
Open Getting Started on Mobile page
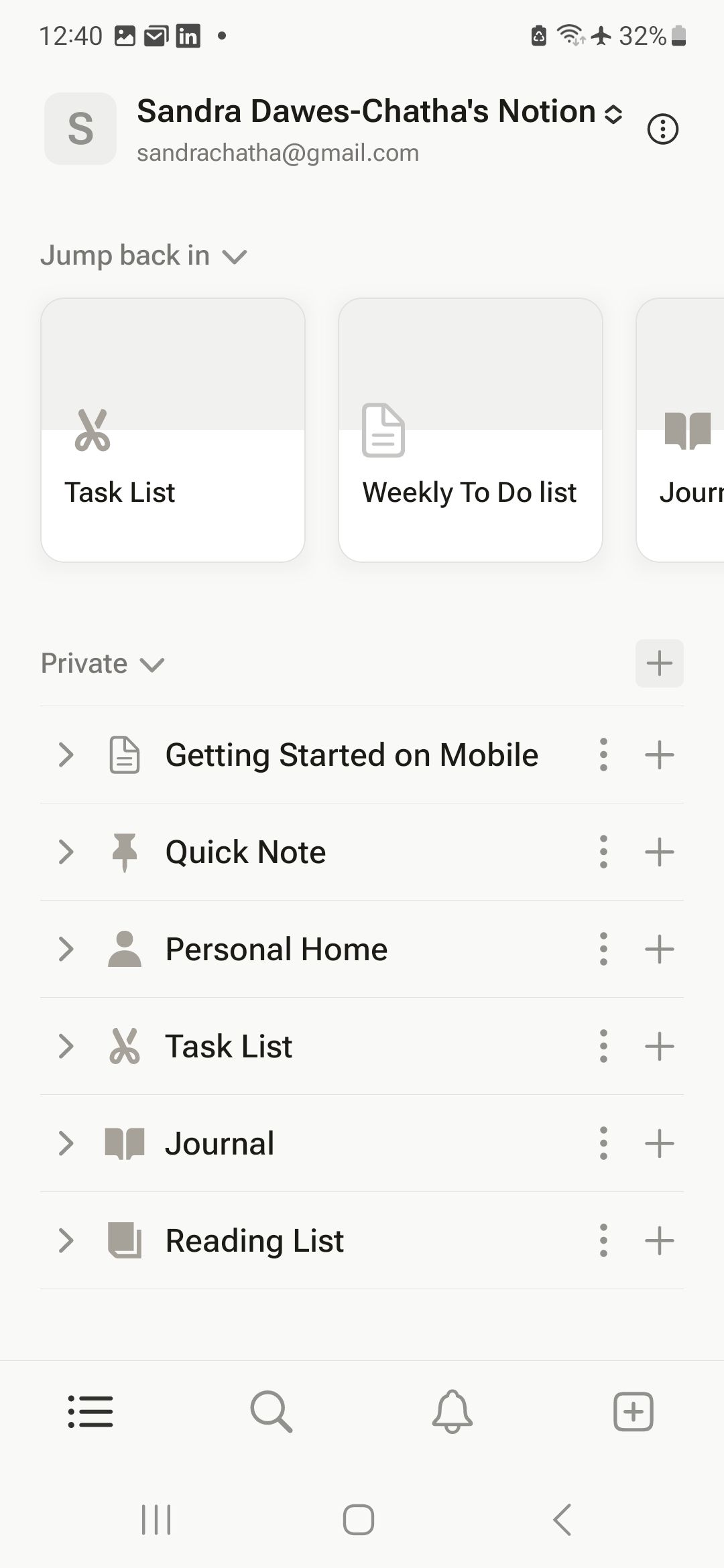coord(351,755)
